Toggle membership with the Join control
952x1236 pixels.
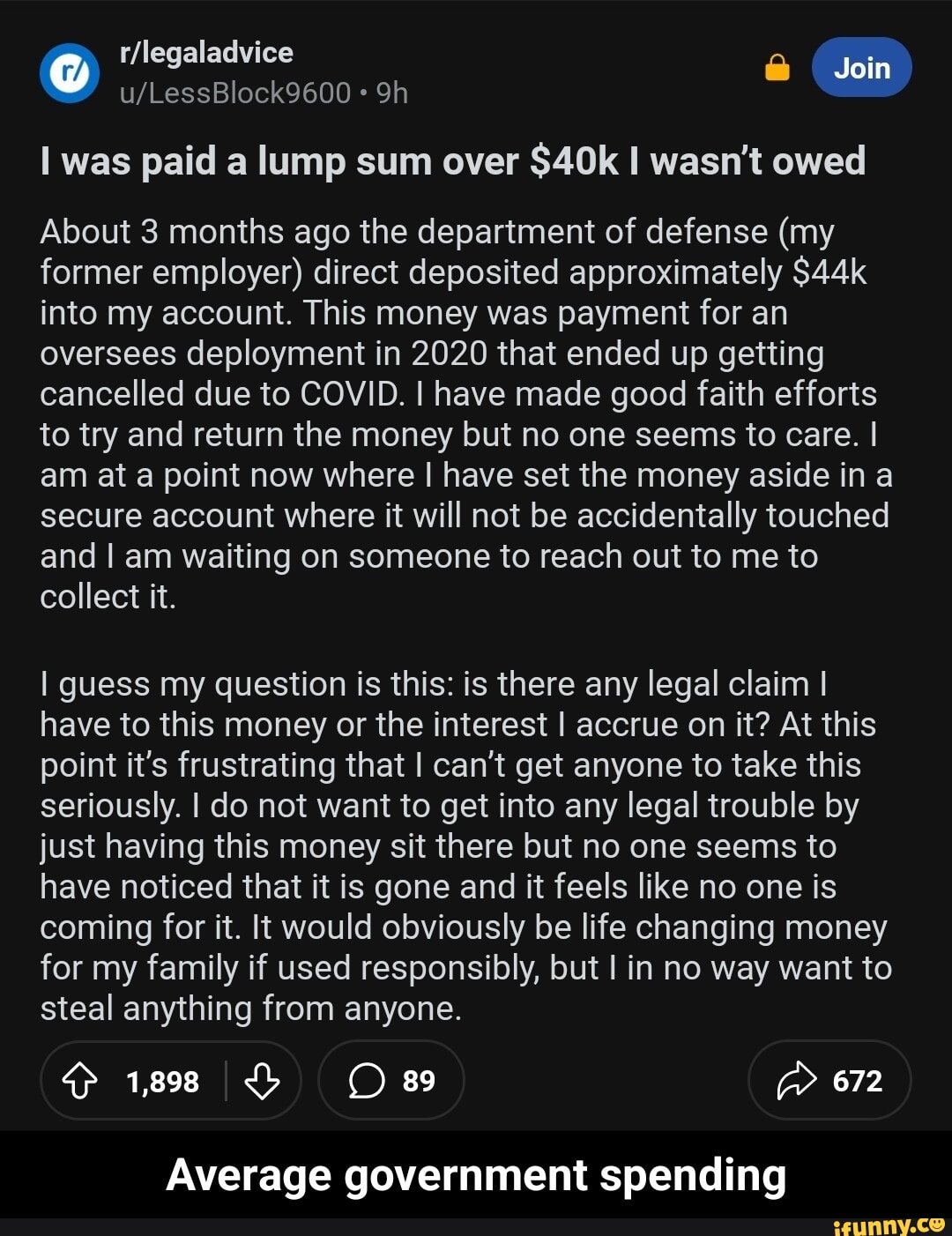[861, 66]
